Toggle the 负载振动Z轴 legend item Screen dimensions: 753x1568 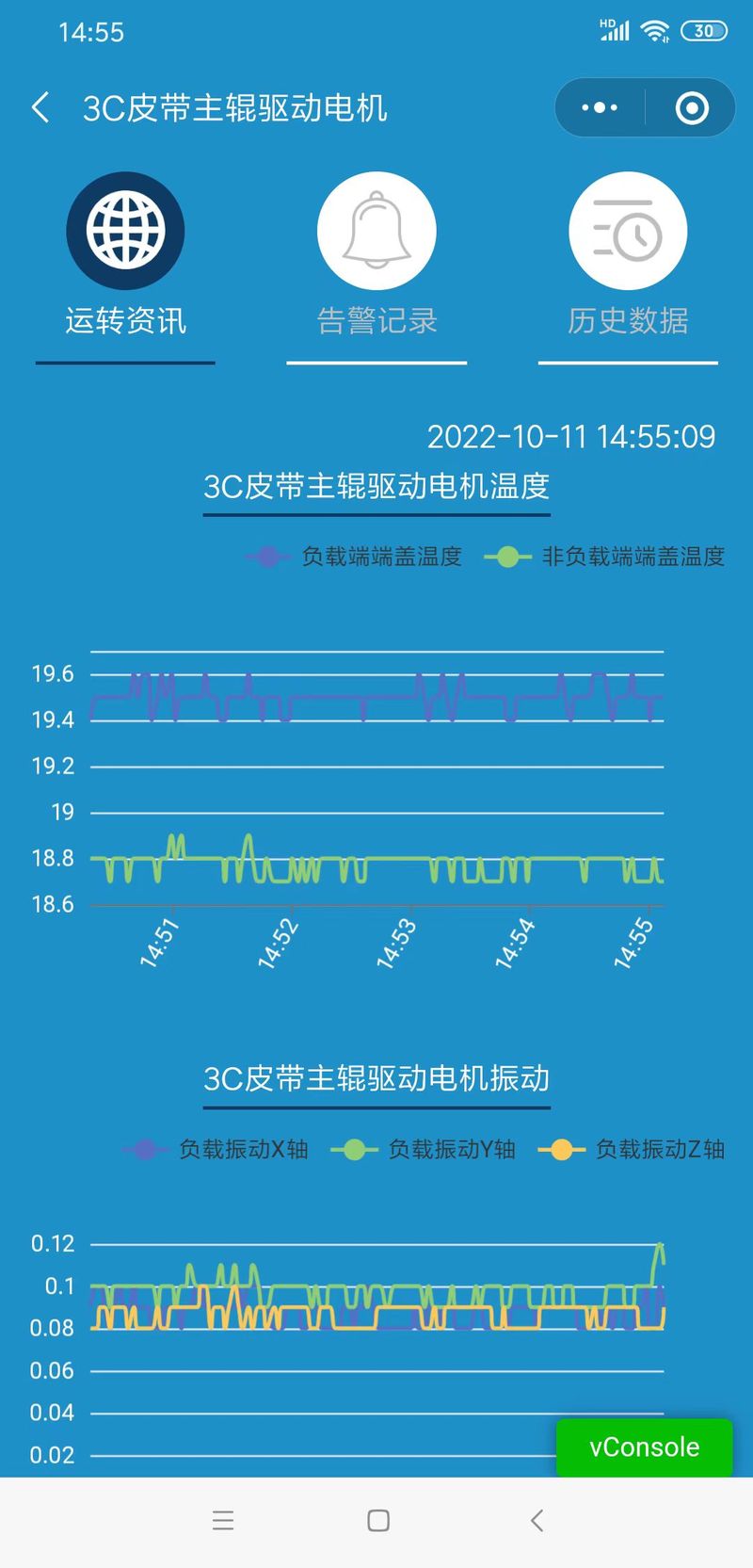click(x=633, y=1150)
